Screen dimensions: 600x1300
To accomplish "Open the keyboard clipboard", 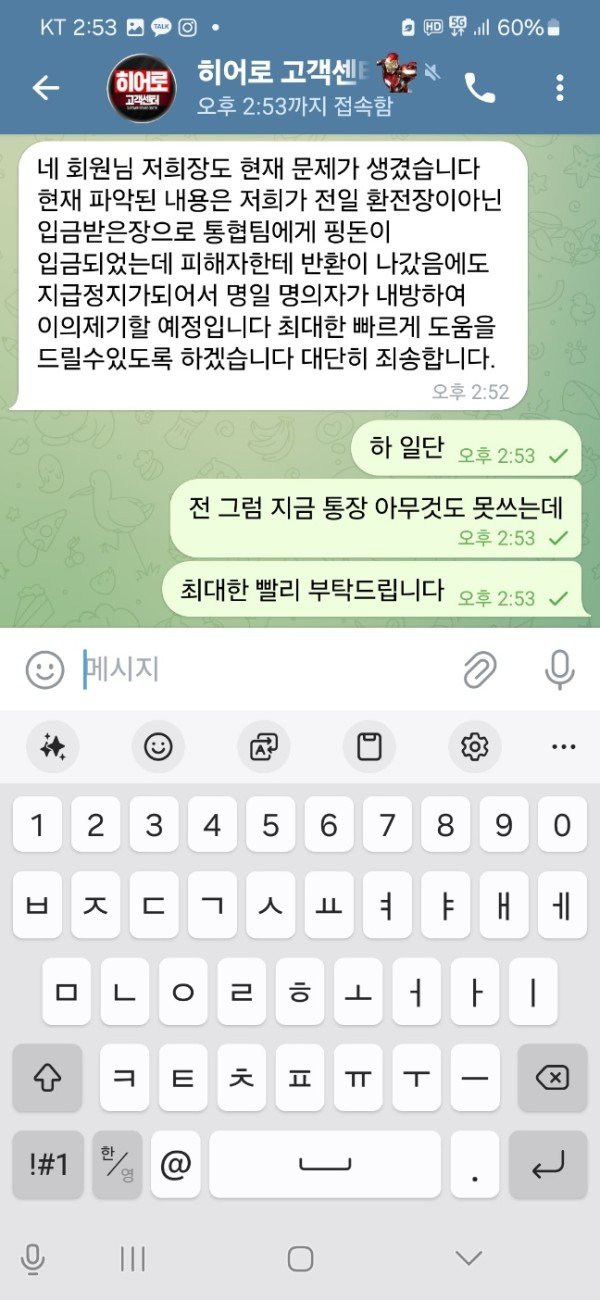I will pyautogui.click(x=370, y=746).
